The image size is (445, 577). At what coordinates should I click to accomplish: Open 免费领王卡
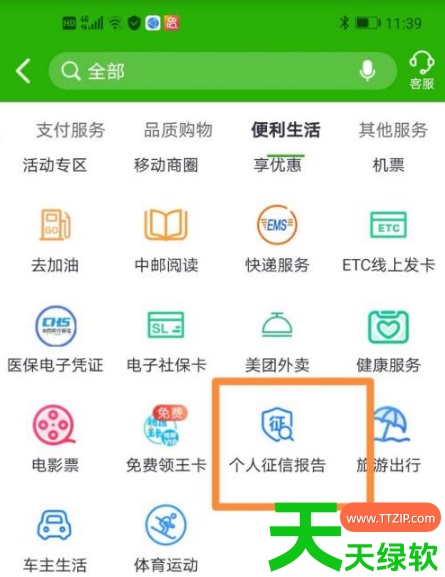[166, 439]
